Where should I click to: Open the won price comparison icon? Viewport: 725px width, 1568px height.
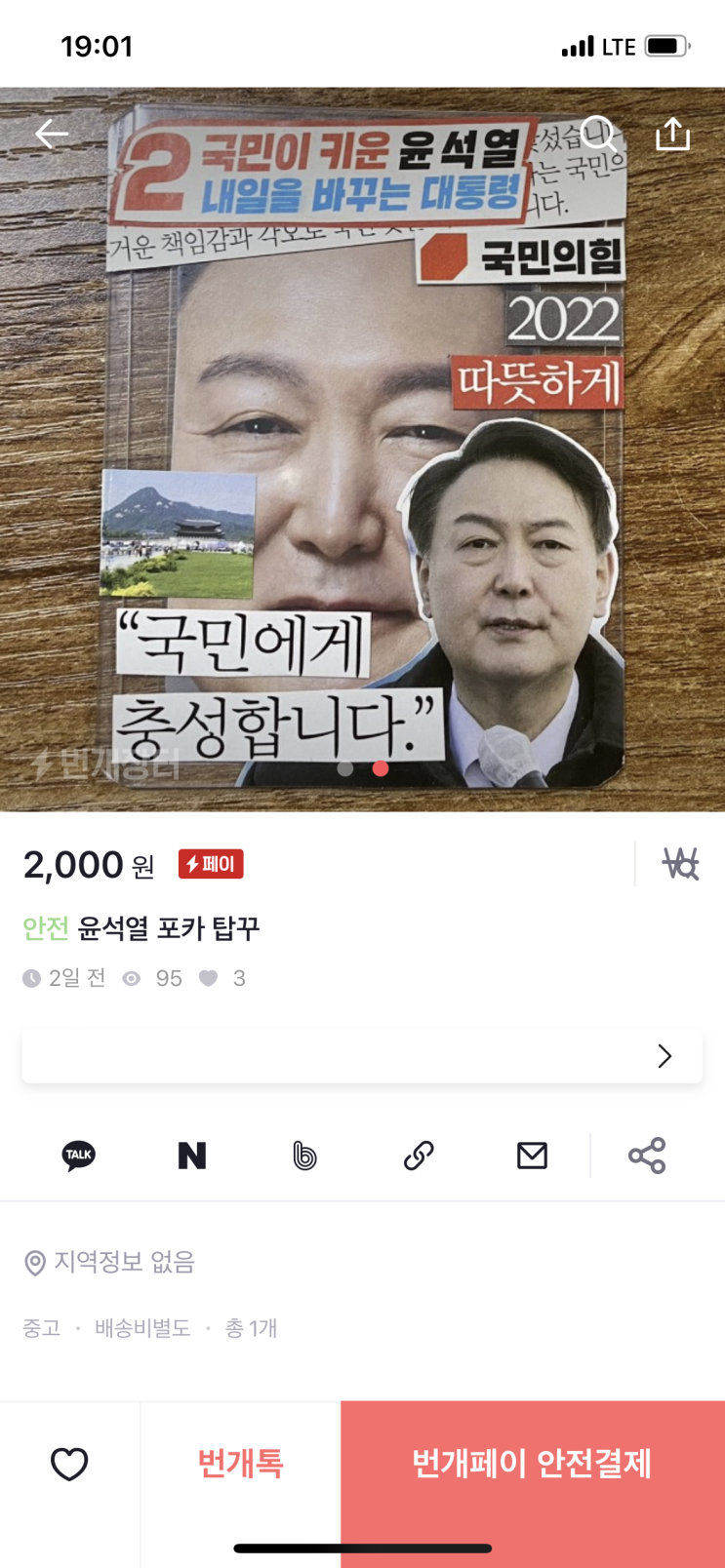pyautogui.click(x=680, y=864)
